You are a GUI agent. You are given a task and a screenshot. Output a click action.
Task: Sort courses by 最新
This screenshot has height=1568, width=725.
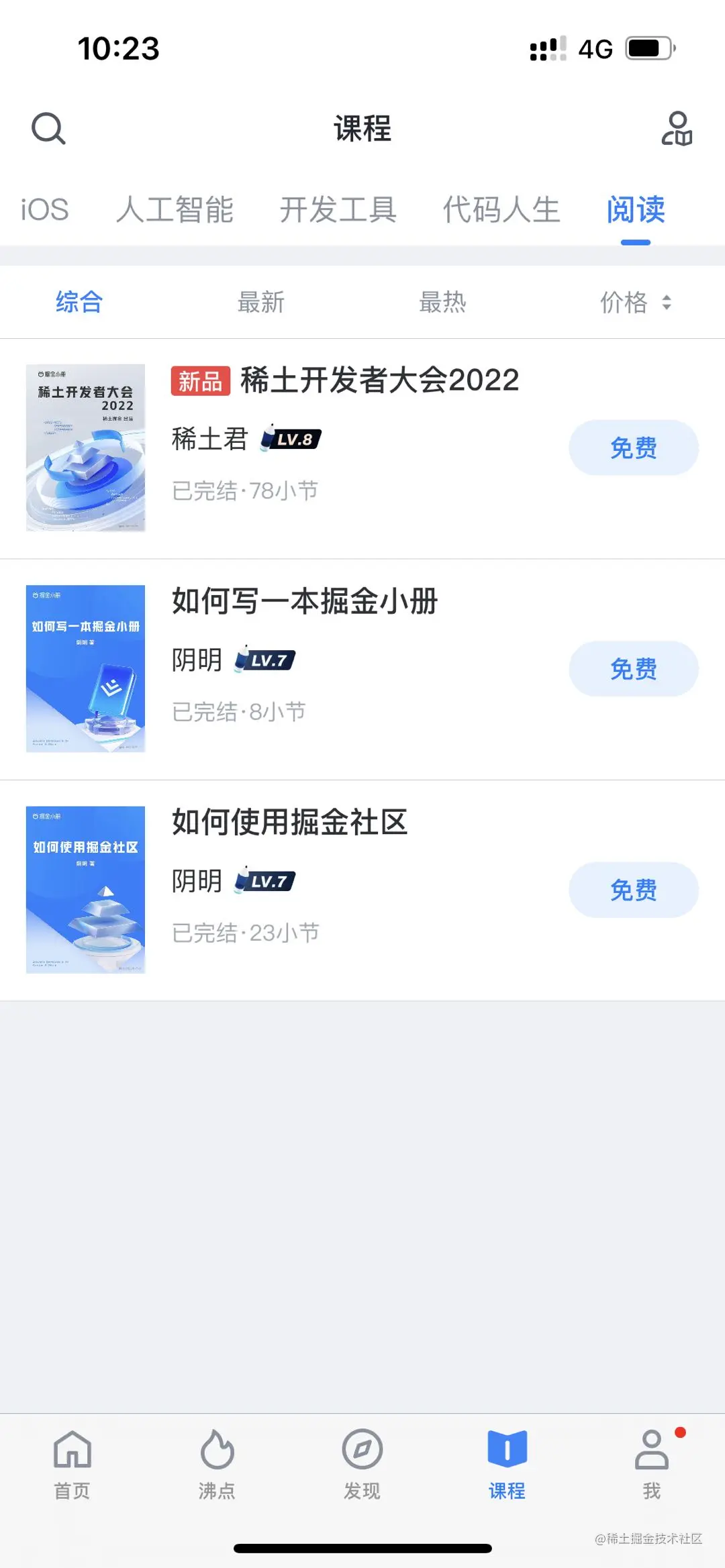[x=261, y=302]
